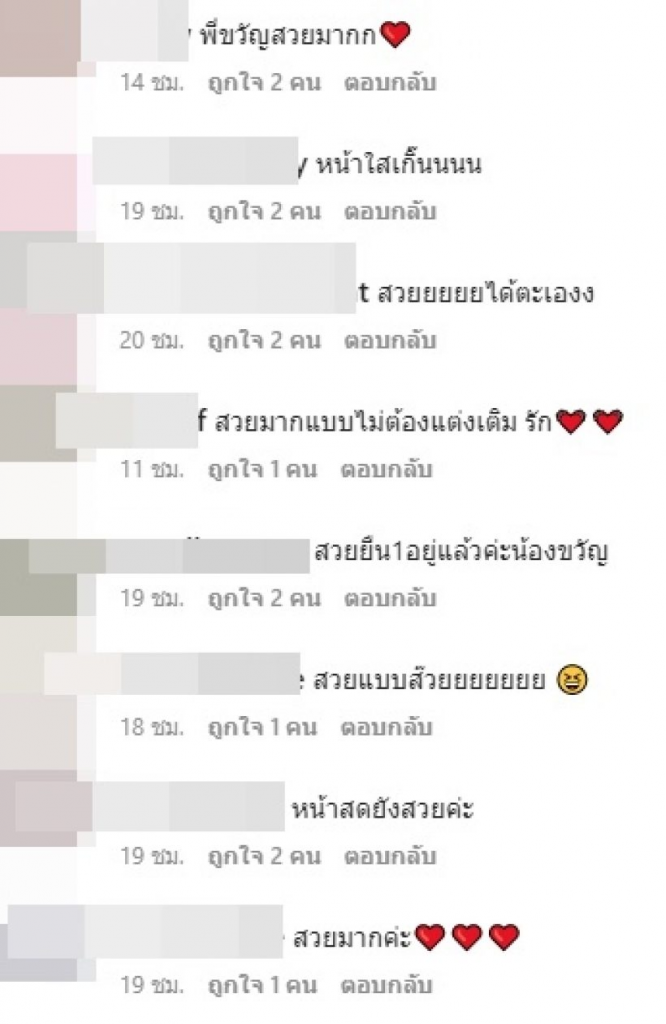Reply to the comment 'สวยยืน1อยู่แล้วค่ะน้องขวัญ'
Image resolution: width=666 pixels, height=1024 pixels.
tap(390, 599)
